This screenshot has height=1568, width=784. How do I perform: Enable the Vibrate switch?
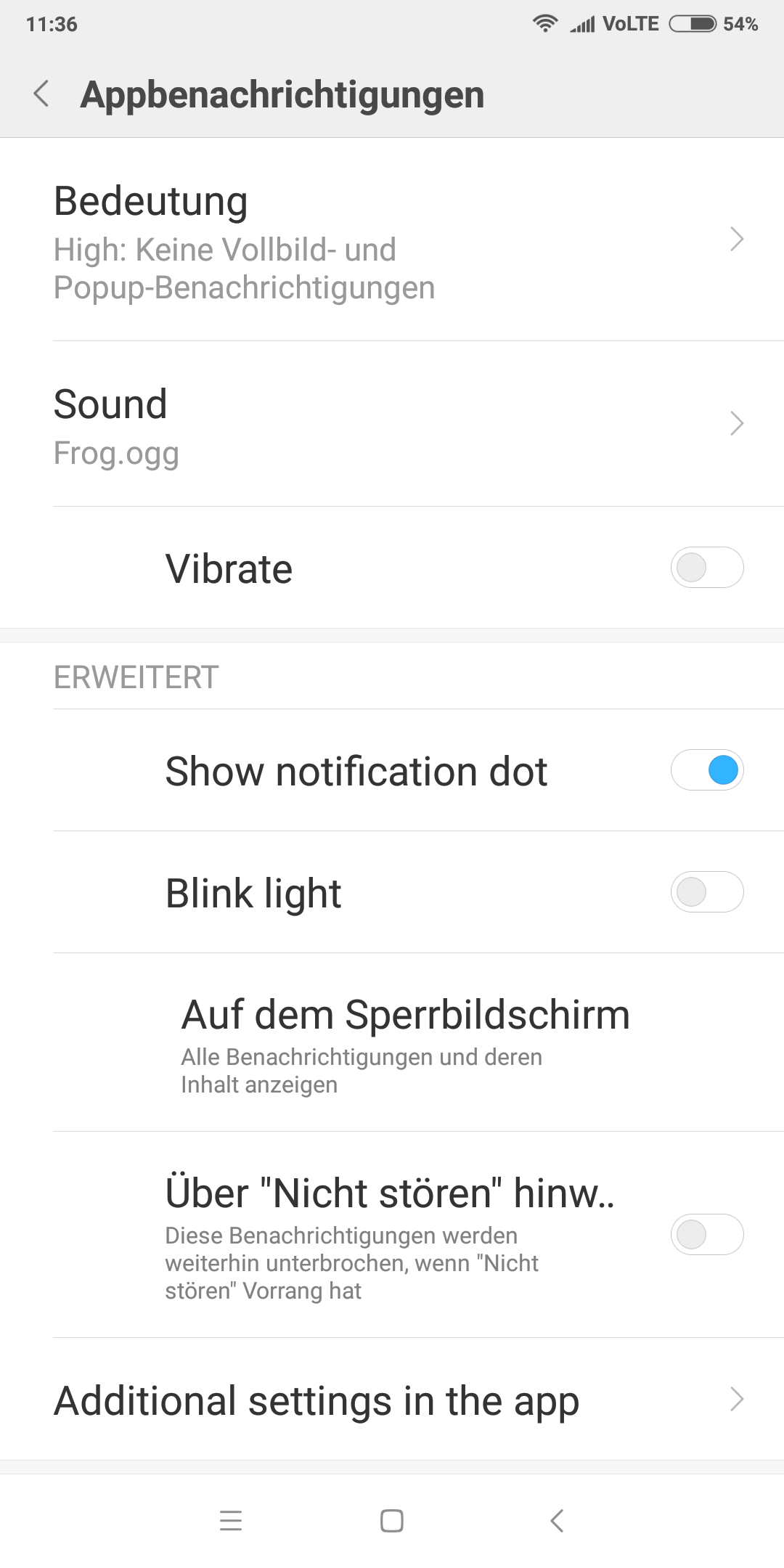tap(706, 568)
